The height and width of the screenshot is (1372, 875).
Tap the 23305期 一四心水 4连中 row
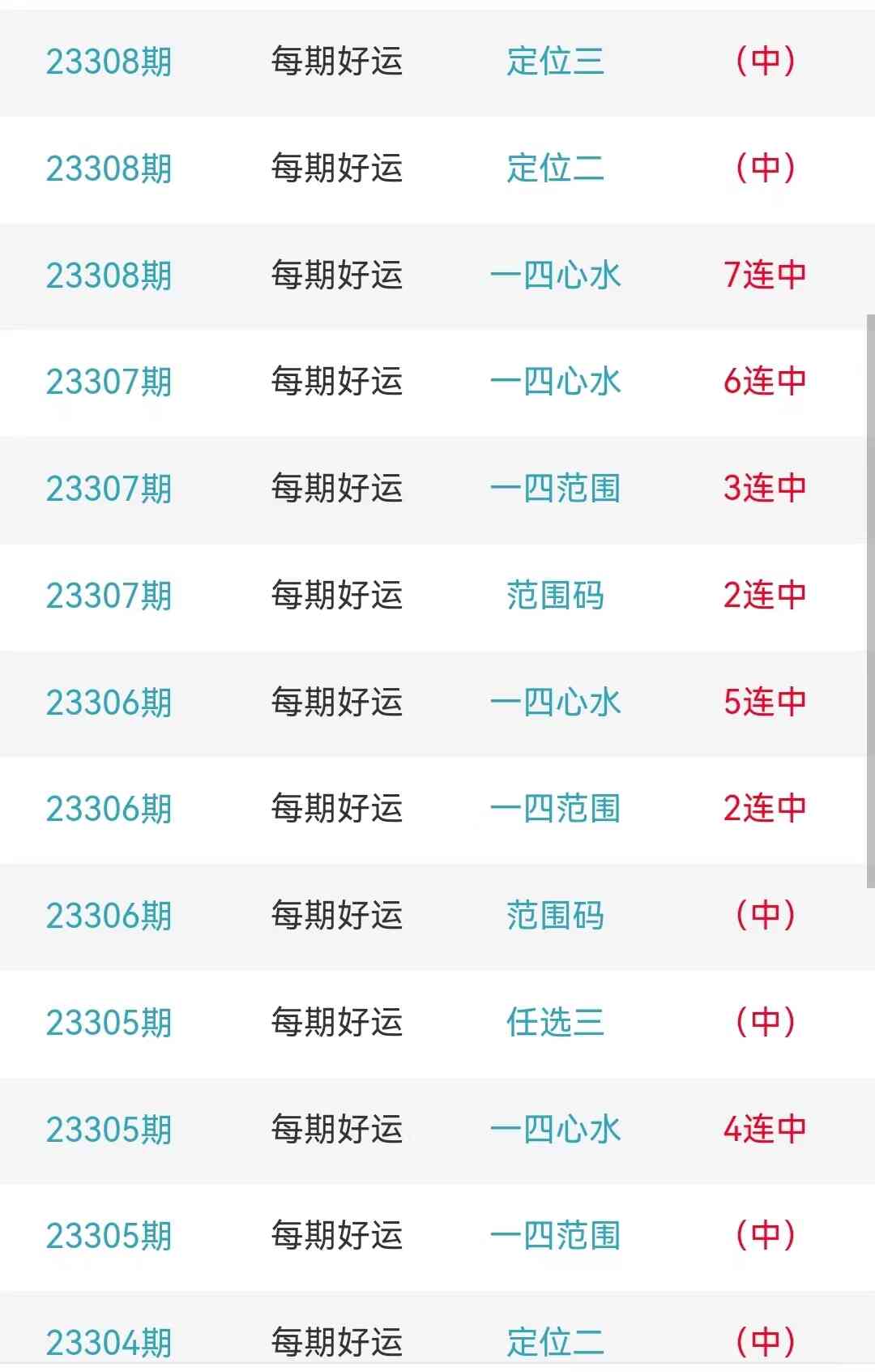click(x=555, y=1129)
